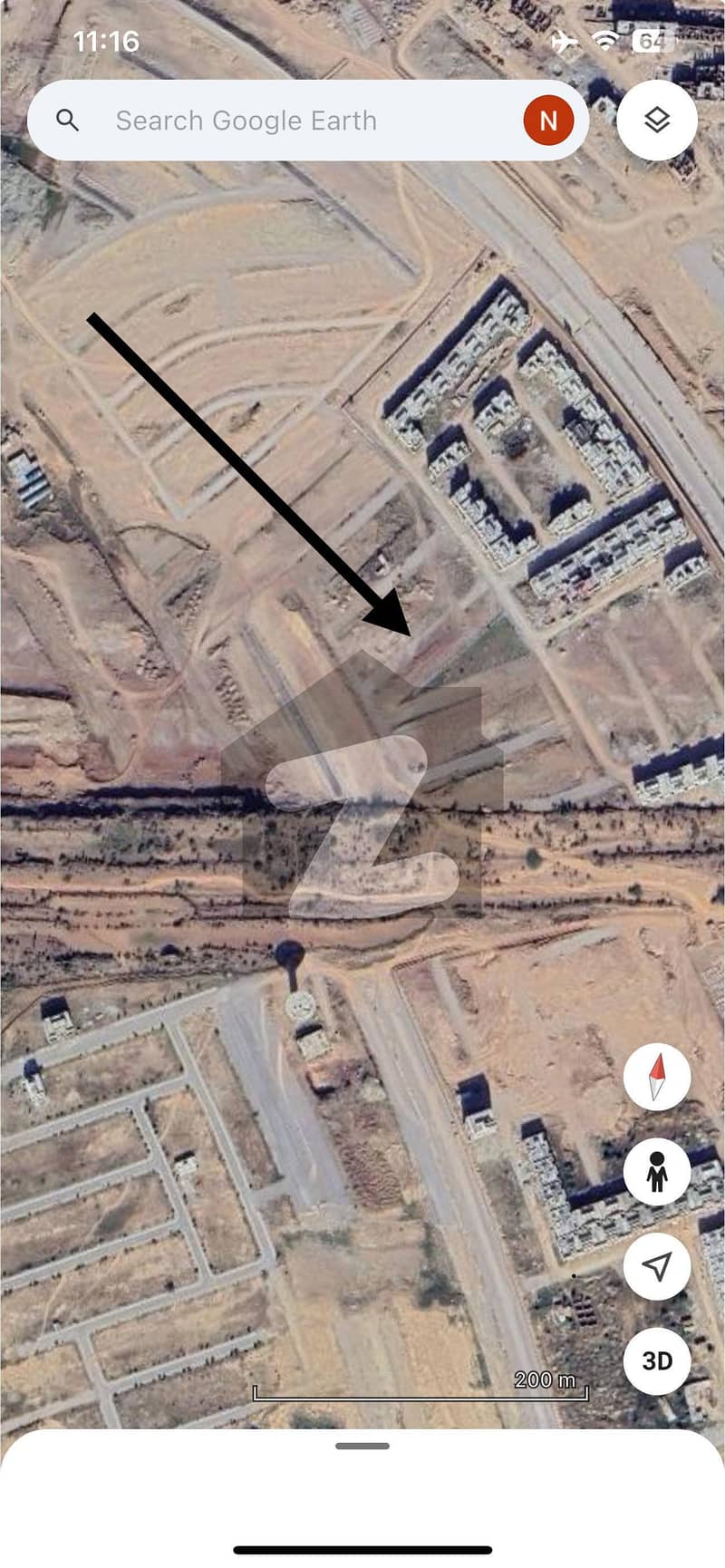The height and width of the screenshot is (1568, 725).
Task: Fly to my current location
Action: coord(657,1266)
